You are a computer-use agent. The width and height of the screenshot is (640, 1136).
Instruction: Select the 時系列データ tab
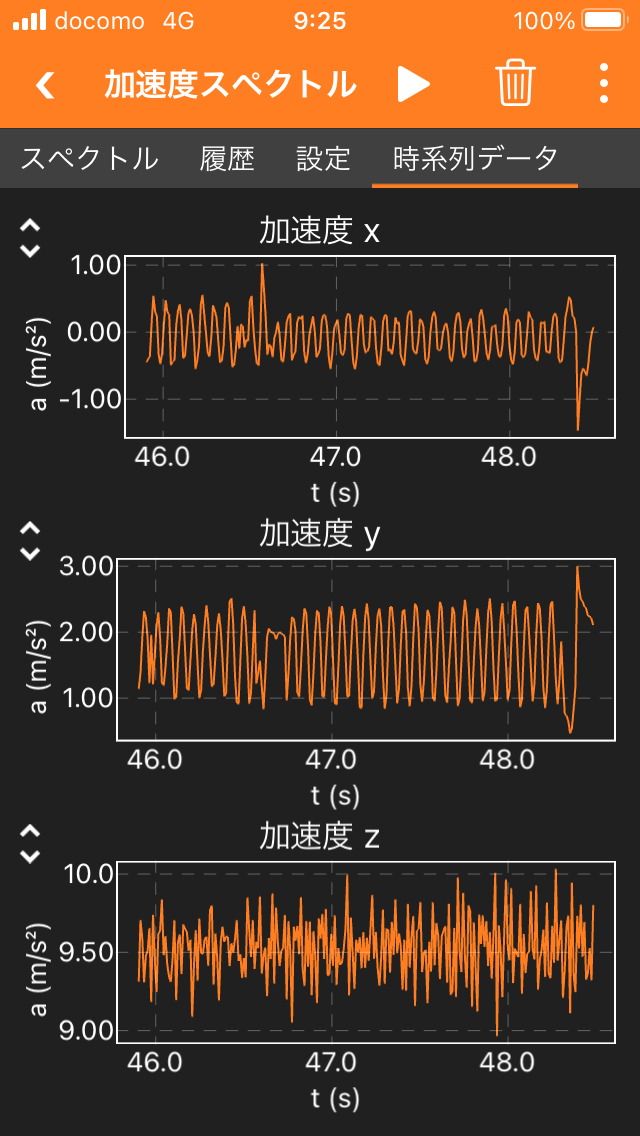(x=475, y=158)
